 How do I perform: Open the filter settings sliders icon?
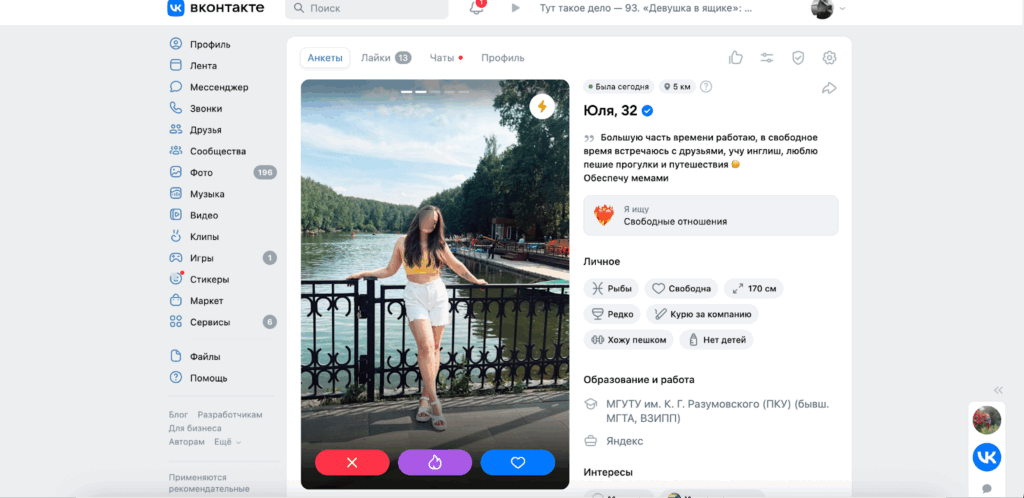[x=767, y=58]
